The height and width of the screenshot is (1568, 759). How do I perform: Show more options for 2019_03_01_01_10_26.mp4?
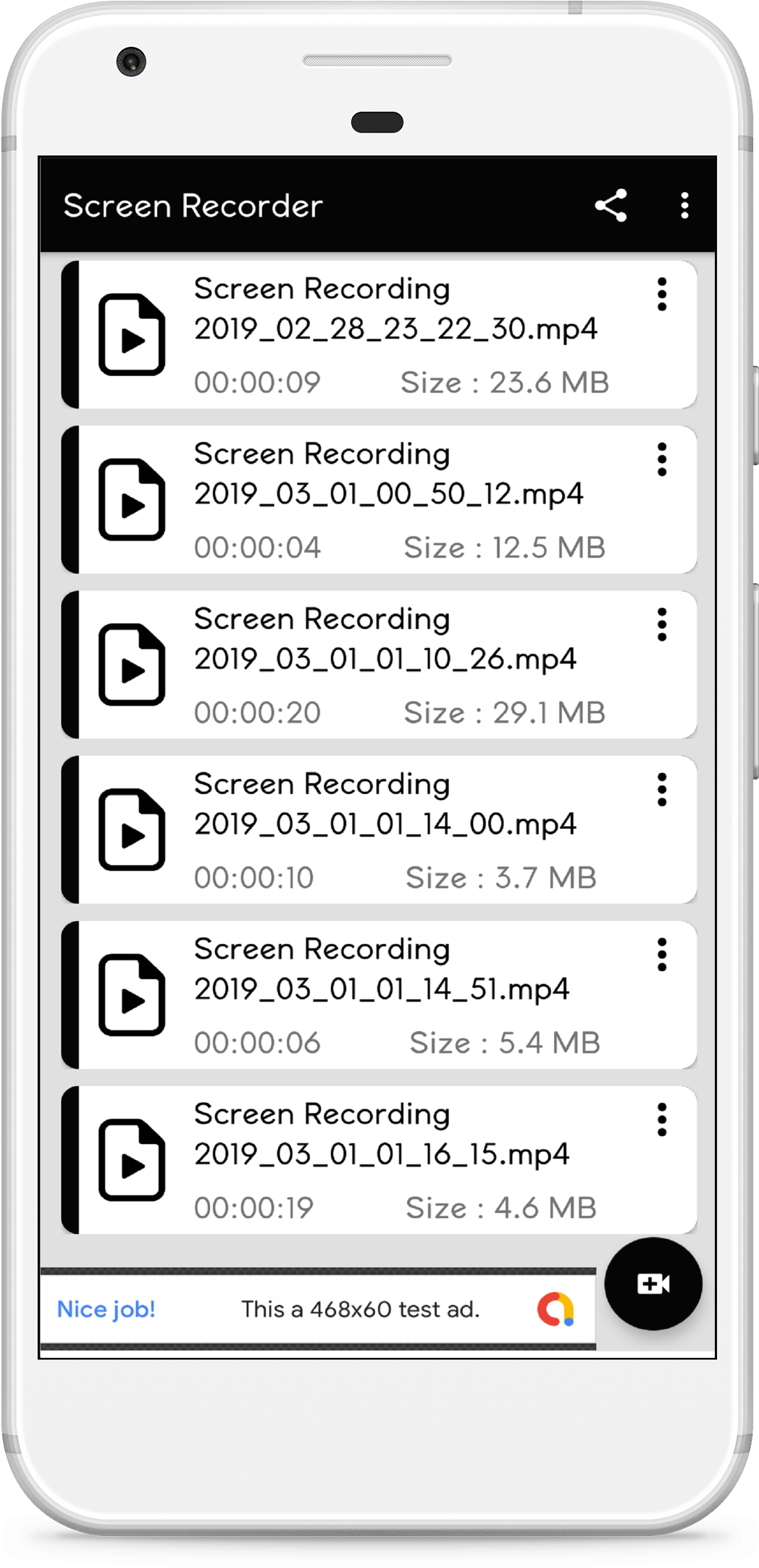click(x=661, y=625)
